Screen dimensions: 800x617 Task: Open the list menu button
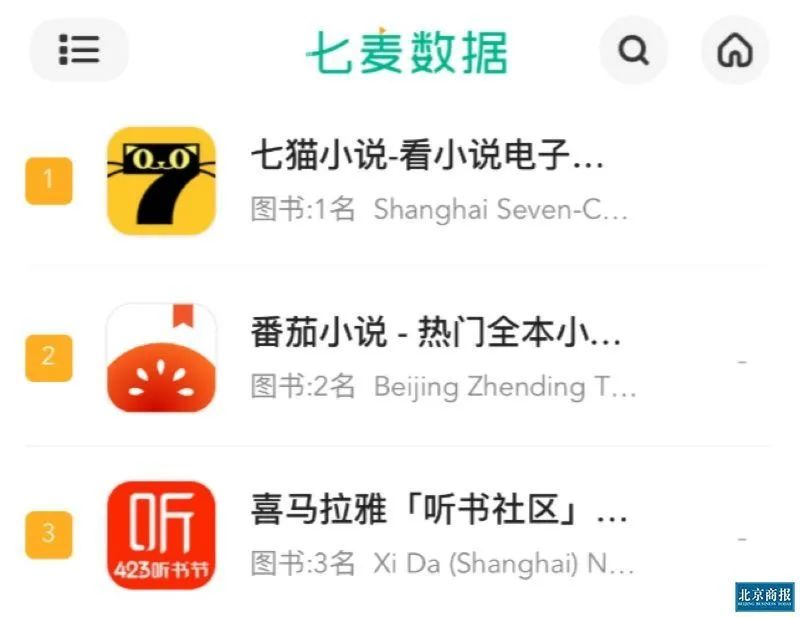tap(79, 50)
